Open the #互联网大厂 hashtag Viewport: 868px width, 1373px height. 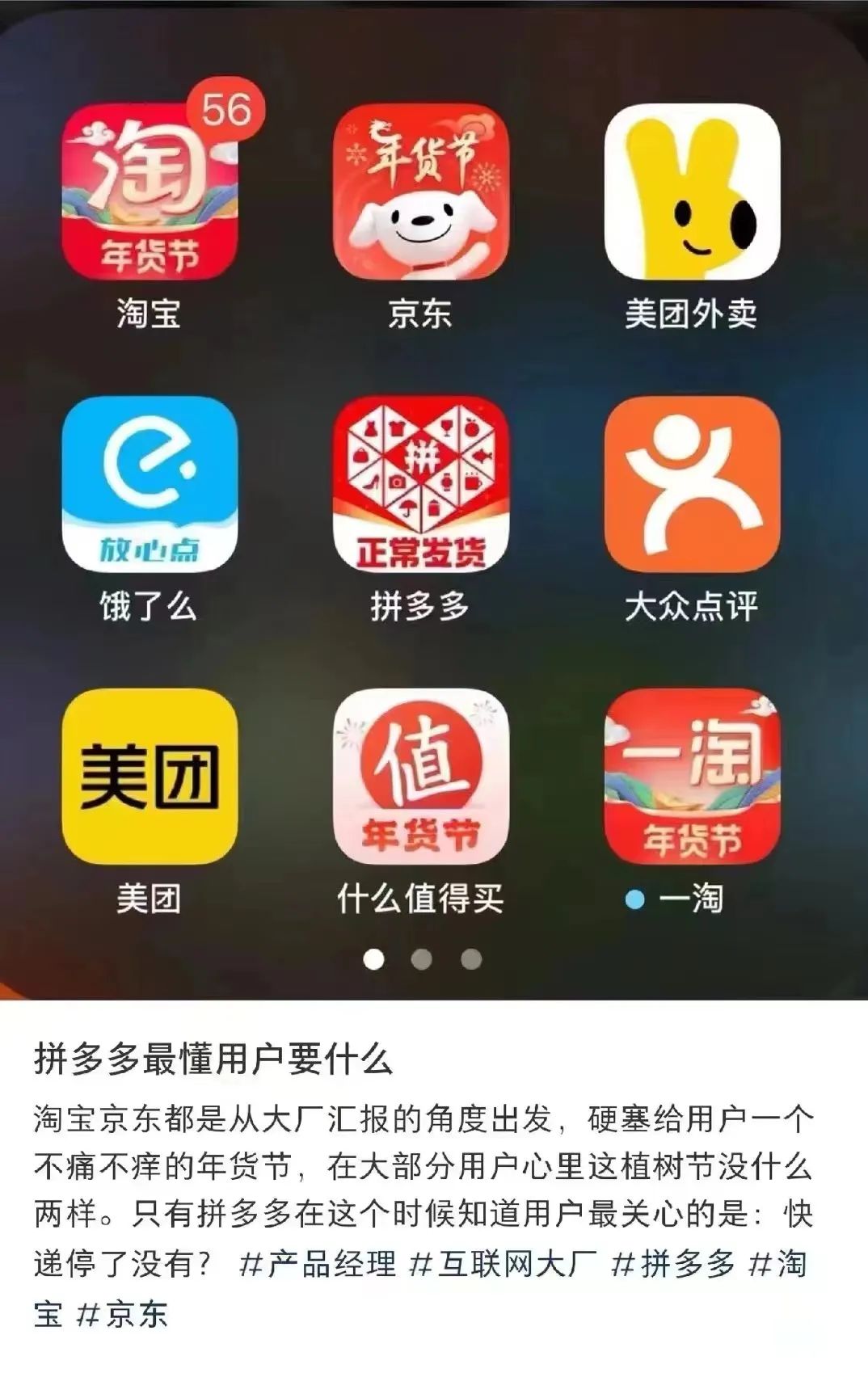[503, 1264]
